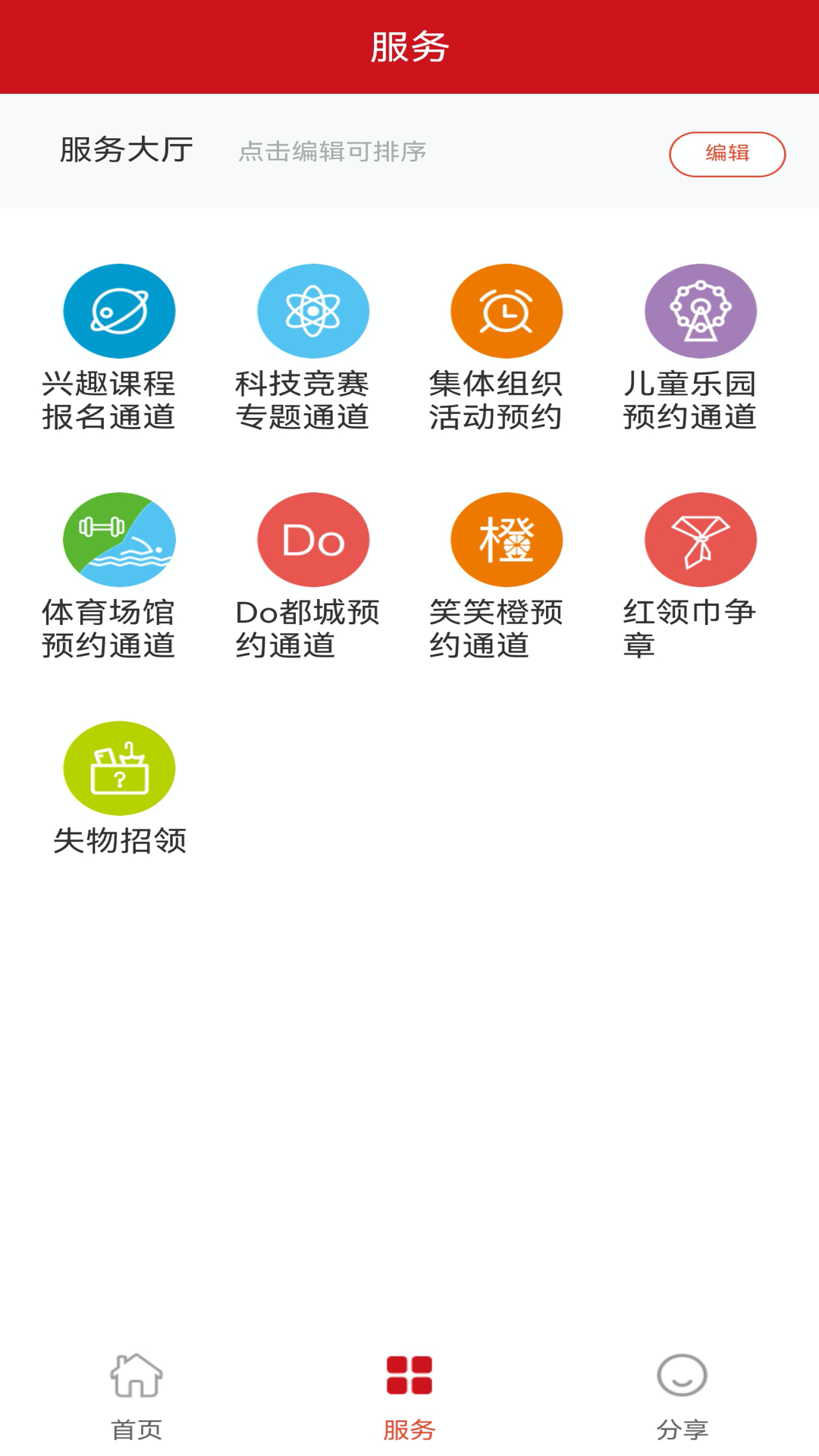Image resolution: width=819 pixels, height=1456 pixels.
Task: Go to the 分享 tab
Action: click(682, 1396)
